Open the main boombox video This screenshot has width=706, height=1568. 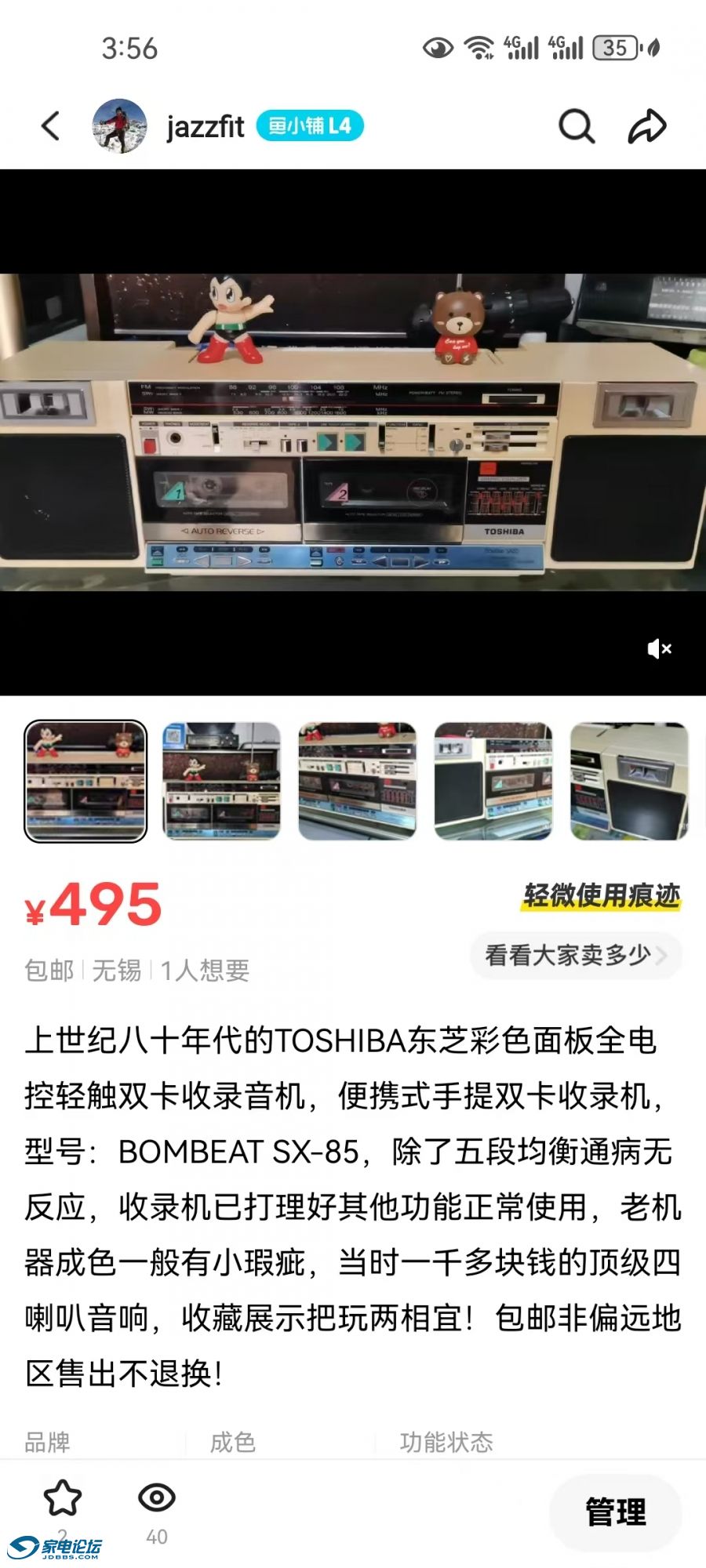coord(353,431)
